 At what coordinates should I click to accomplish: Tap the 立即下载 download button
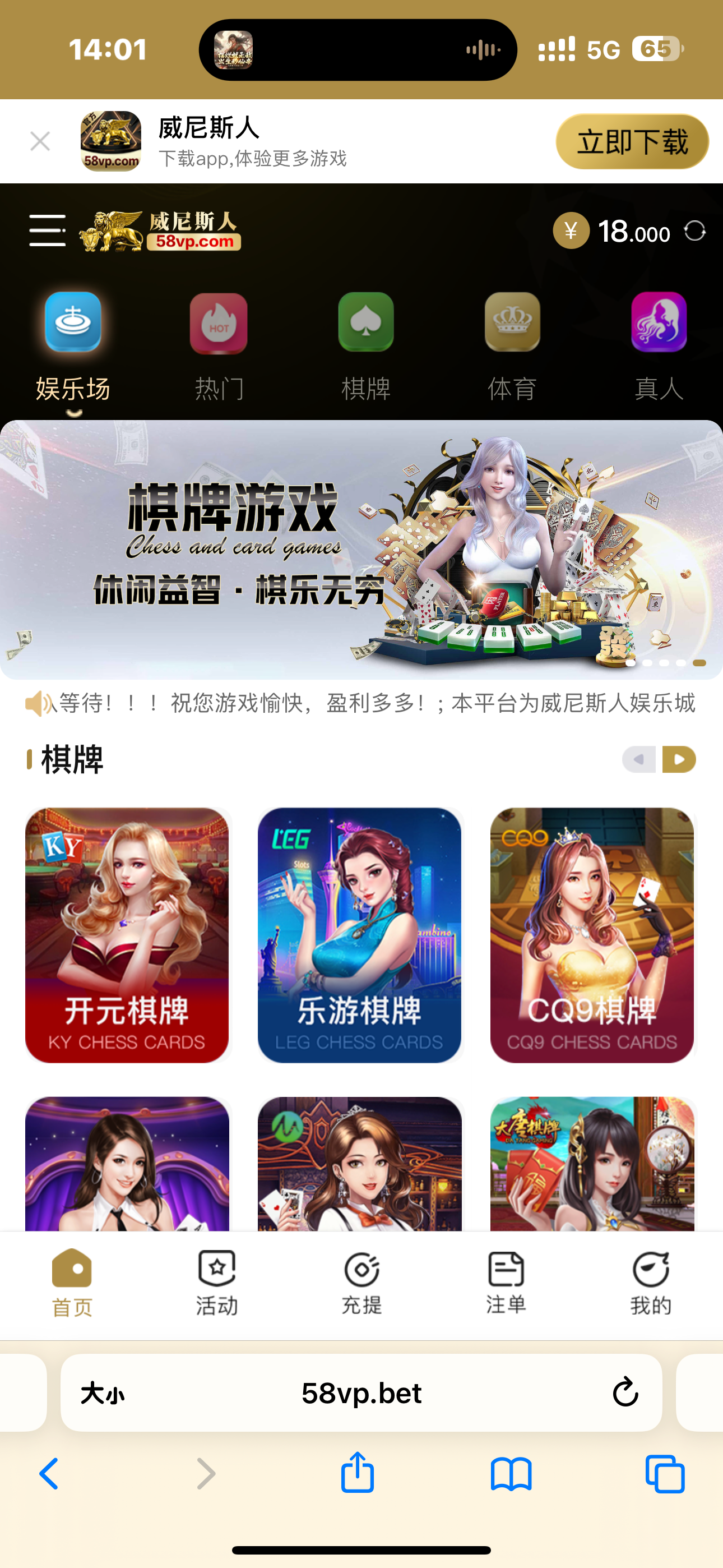pyautogui.click(x=632, y=142)
